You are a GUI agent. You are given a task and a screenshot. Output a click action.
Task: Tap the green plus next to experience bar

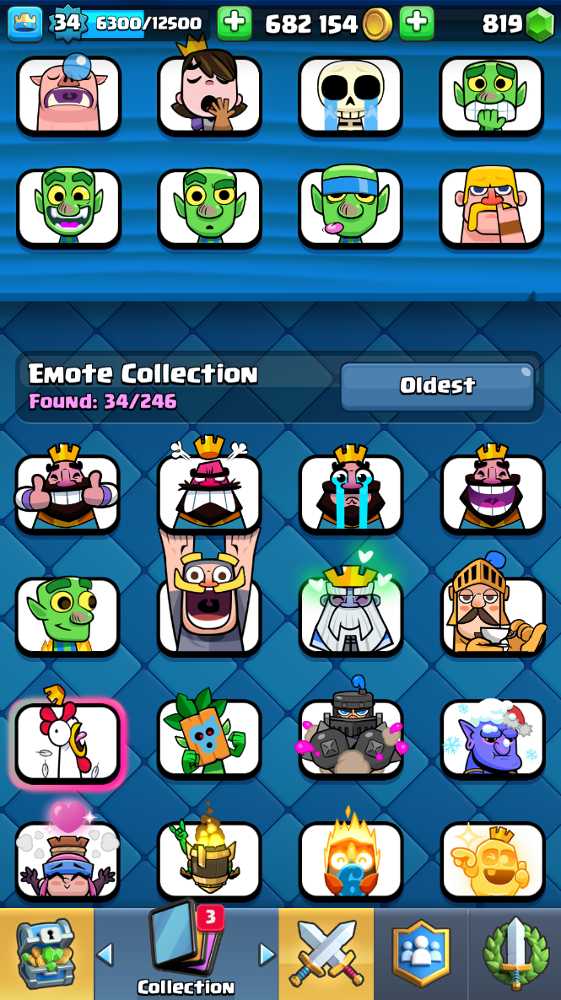pos(235,24)
